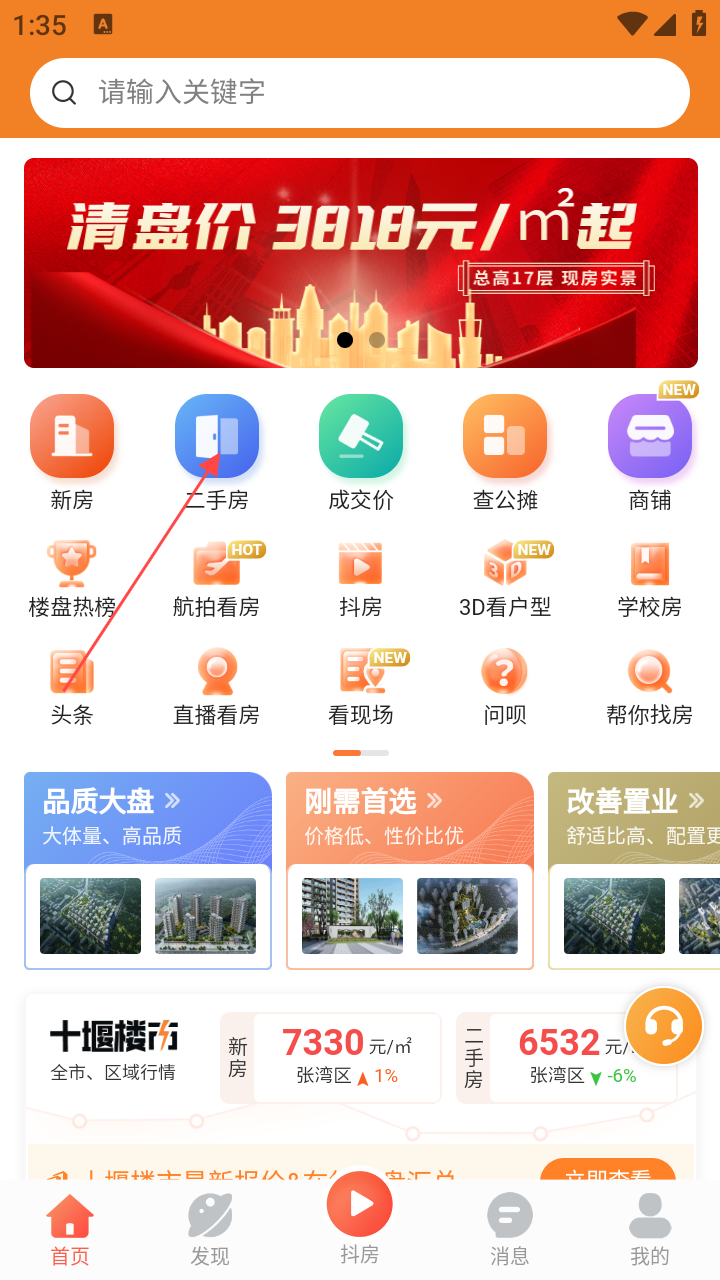The height and width of the screenshot is (1280, 720).
Task: Open 3D看户型 floor plans
Action: coord(505,578)
